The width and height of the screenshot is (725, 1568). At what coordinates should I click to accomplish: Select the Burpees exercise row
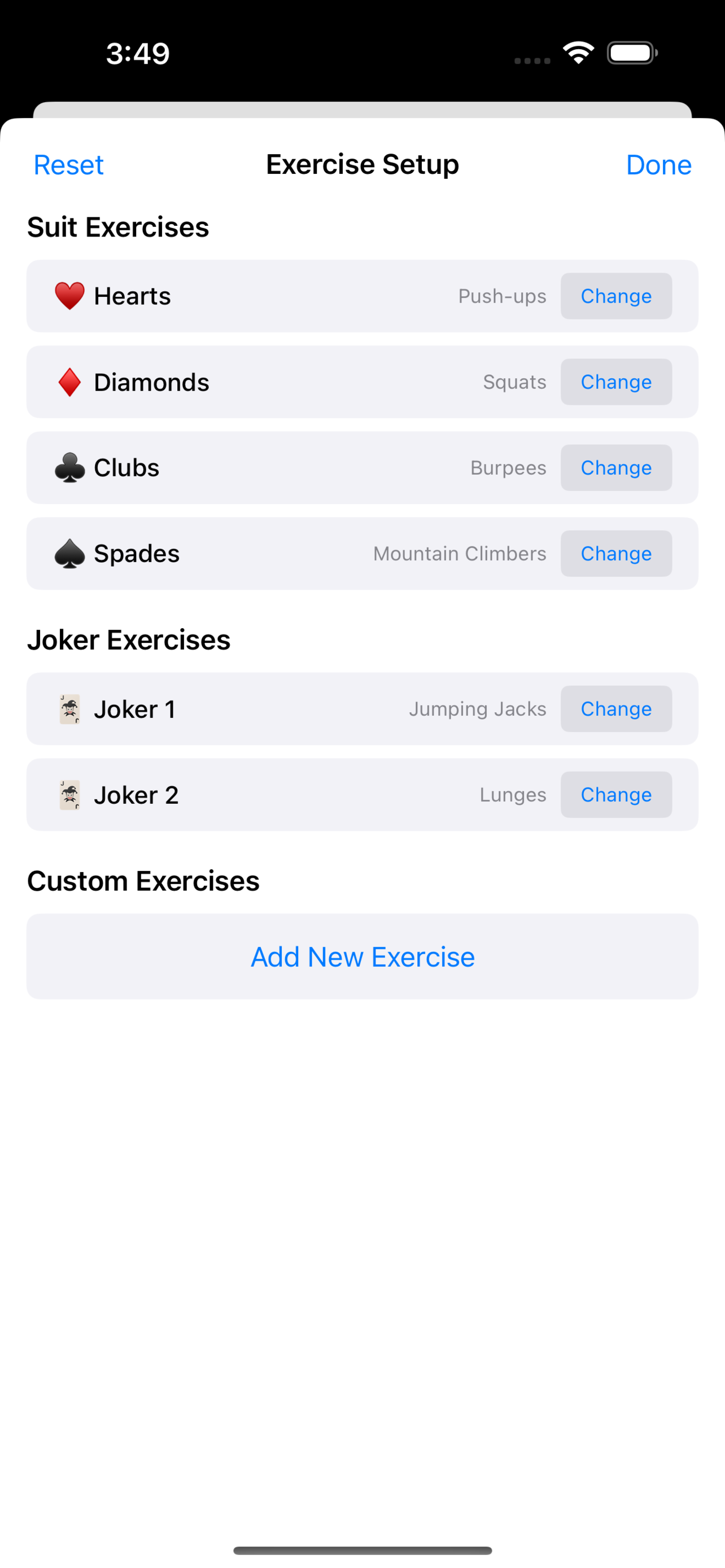304,467
